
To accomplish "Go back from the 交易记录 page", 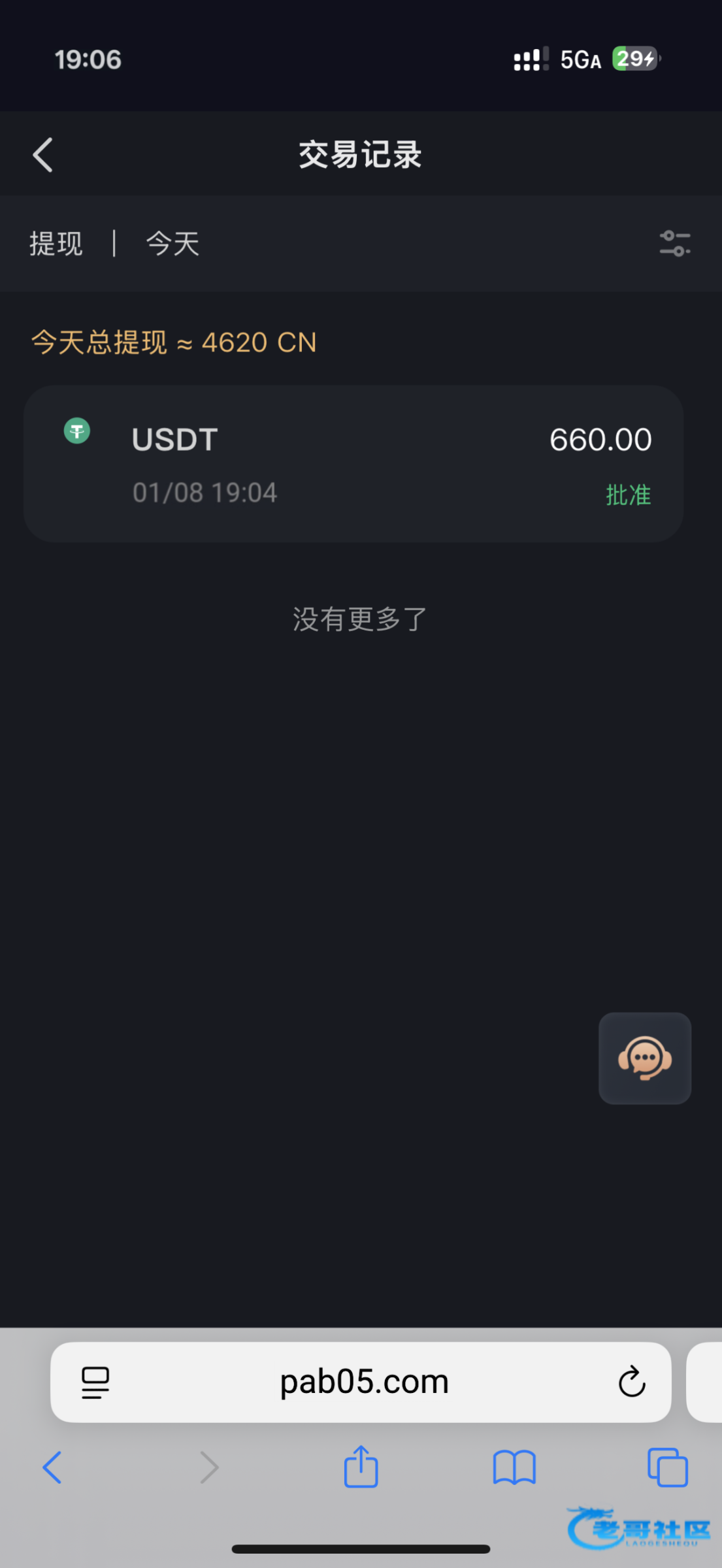I will [x=43, y=155].
